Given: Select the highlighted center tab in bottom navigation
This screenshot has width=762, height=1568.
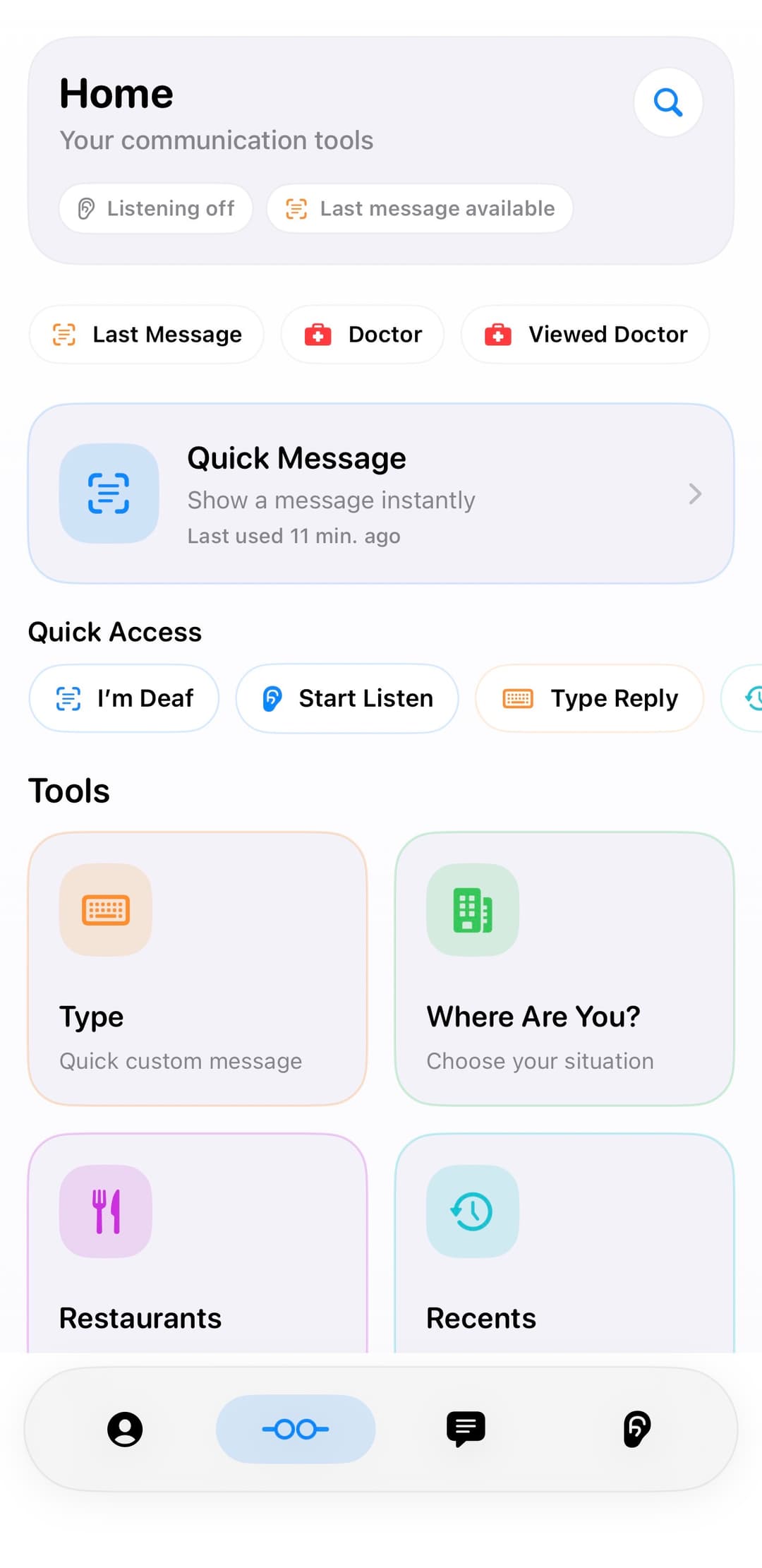Looking at the screenshot, I should tap(296, 1429).
